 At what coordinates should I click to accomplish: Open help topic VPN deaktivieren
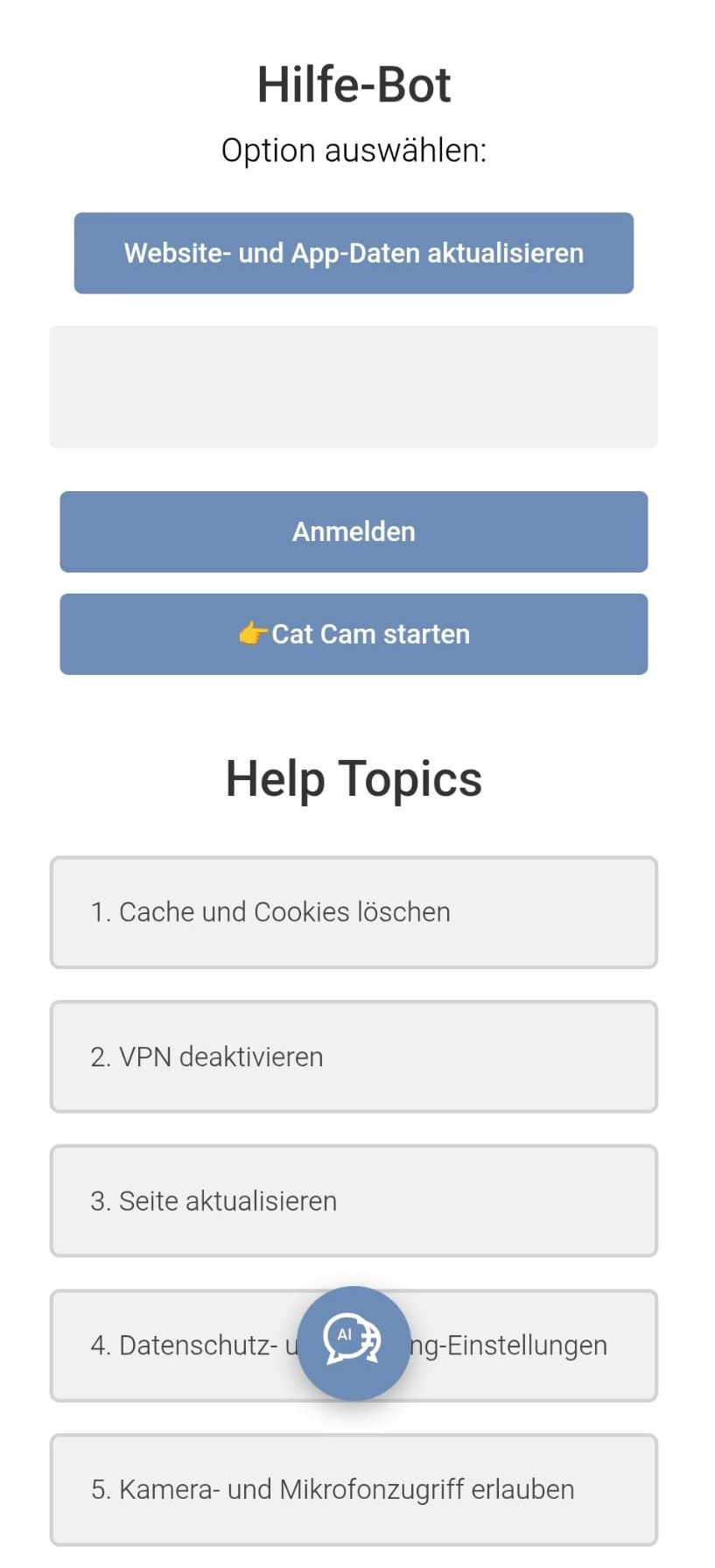(354, 1057)
